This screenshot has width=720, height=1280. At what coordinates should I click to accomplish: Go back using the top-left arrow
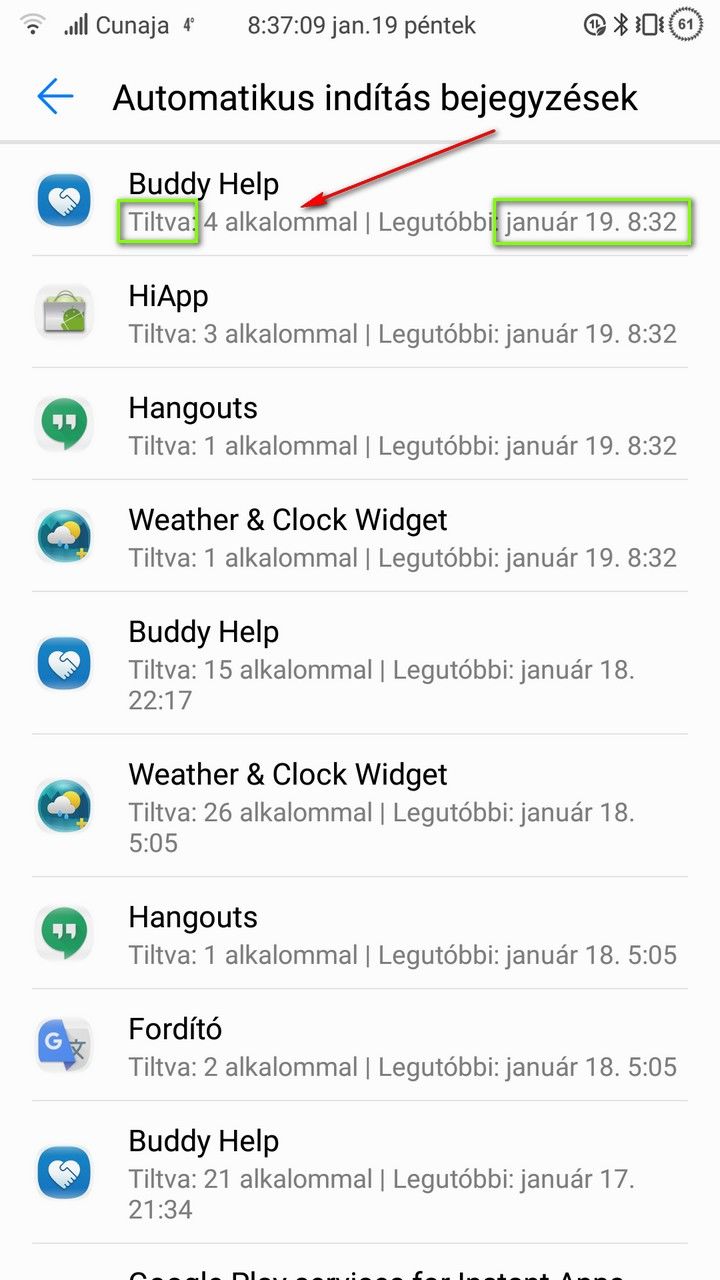tap(55, 96)
